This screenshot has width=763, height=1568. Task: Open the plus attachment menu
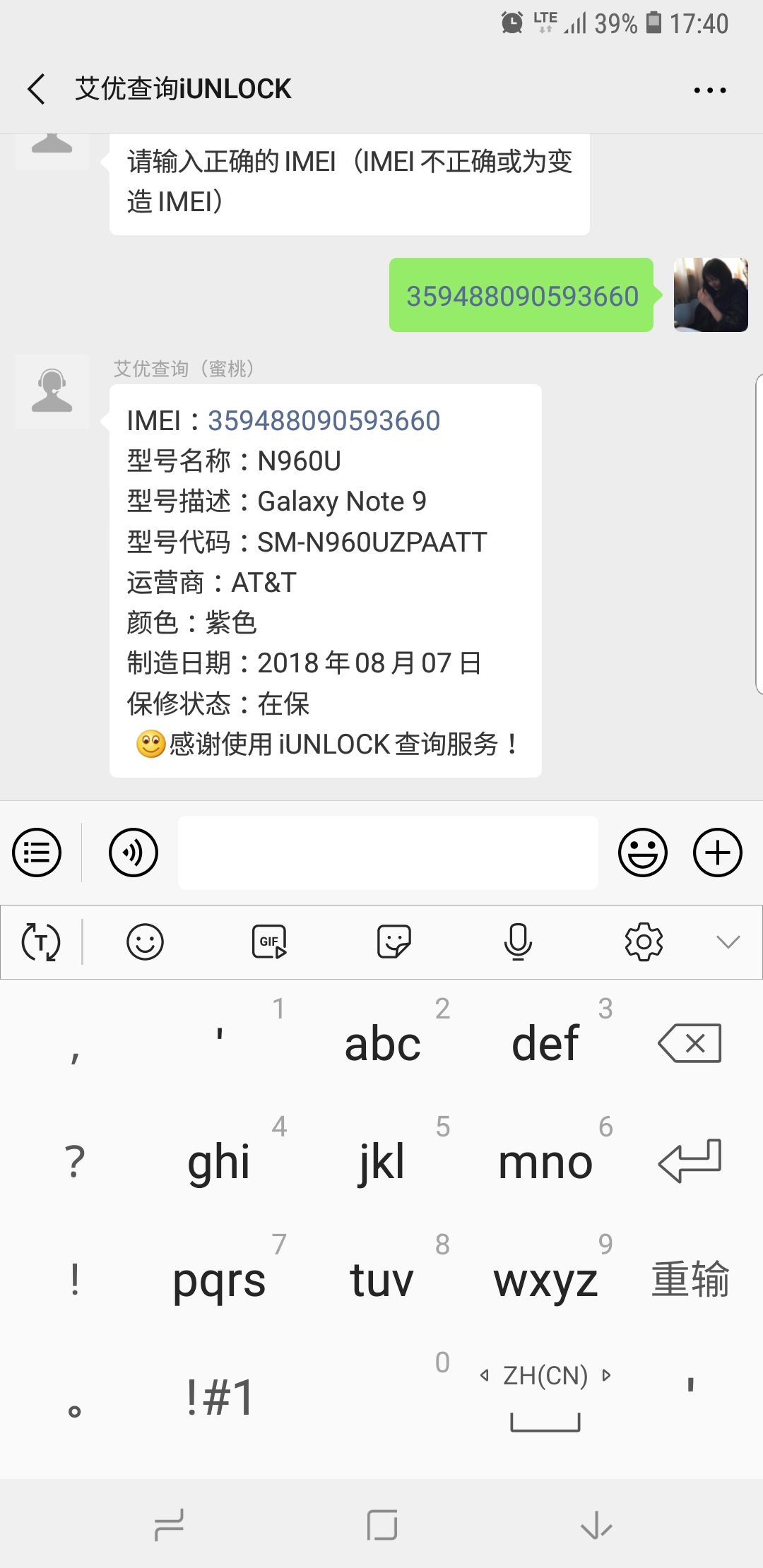(x=717, y=853)
